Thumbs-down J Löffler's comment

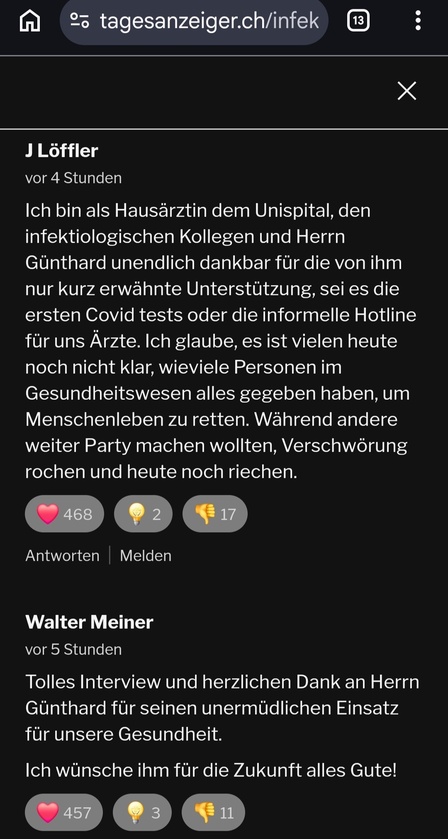215,514
